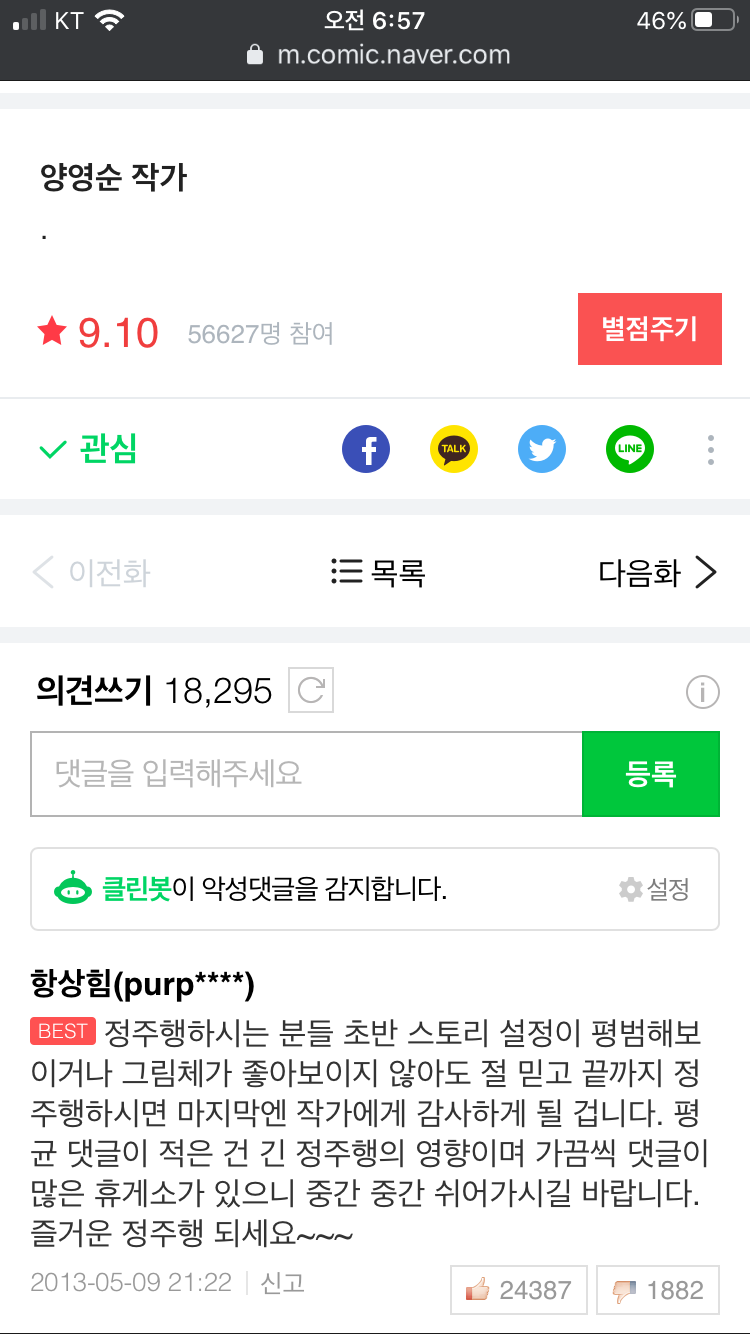Open 클린봇 설정 settings
The width and height of the screenshot is (750, 1334).
[654, 889]
